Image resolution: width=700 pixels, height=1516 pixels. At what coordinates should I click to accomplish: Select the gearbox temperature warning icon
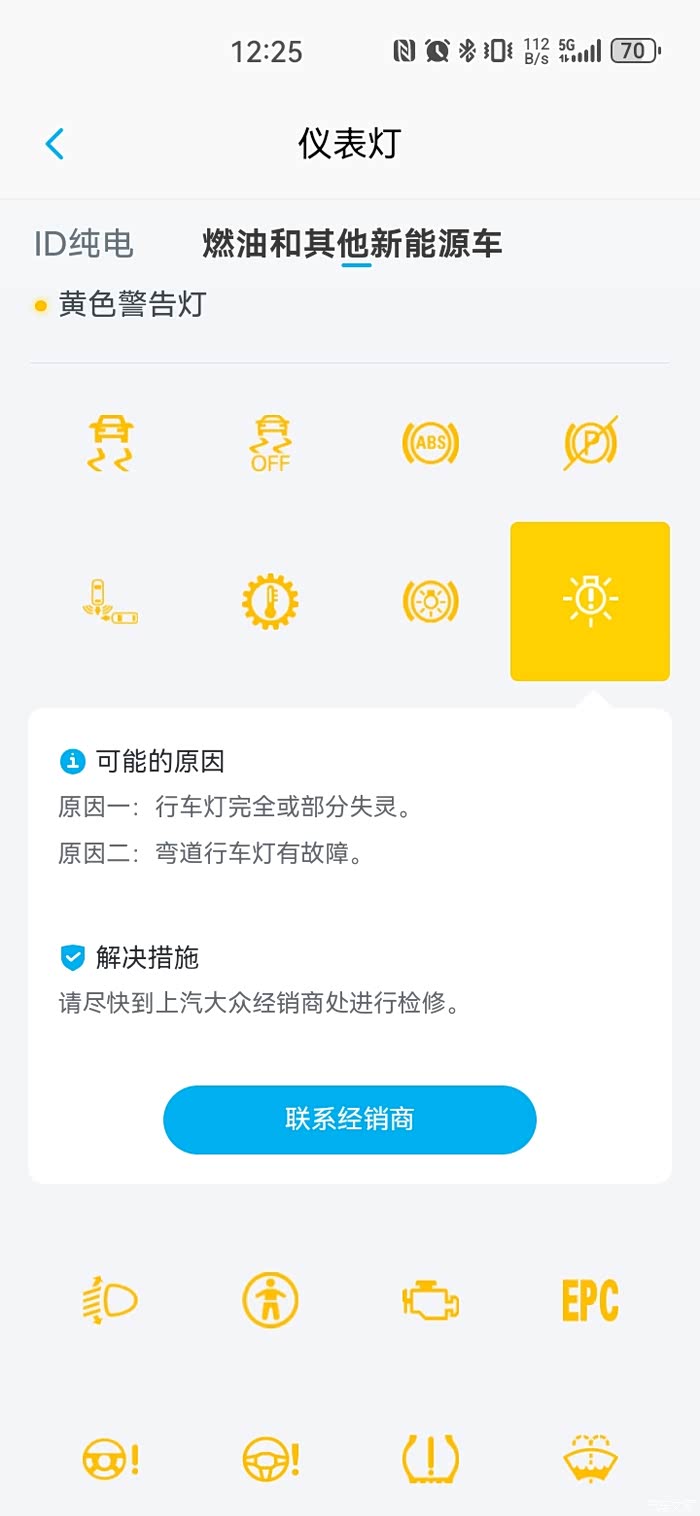click(270, 602)
